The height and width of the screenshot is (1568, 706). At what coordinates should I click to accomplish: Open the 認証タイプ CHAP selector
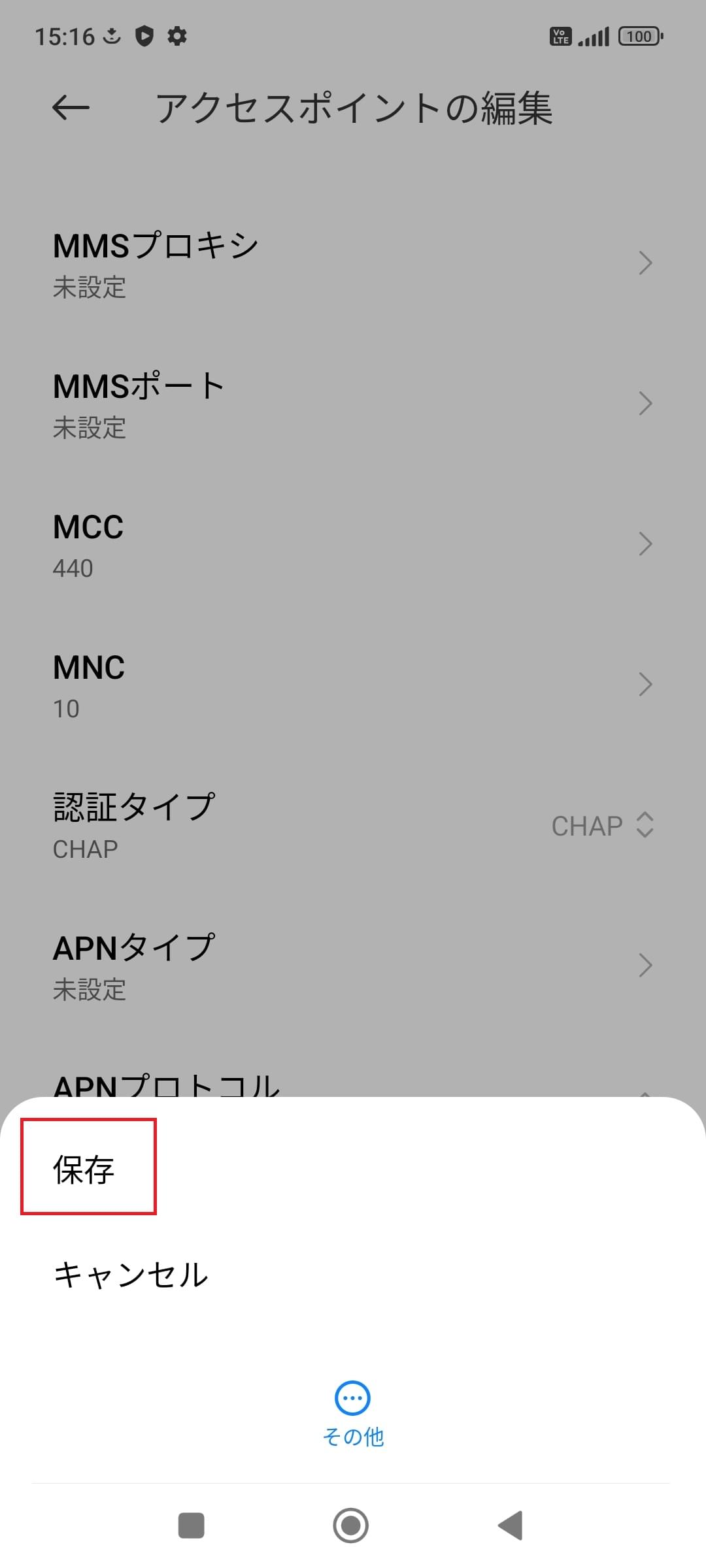tap(603, 826)
